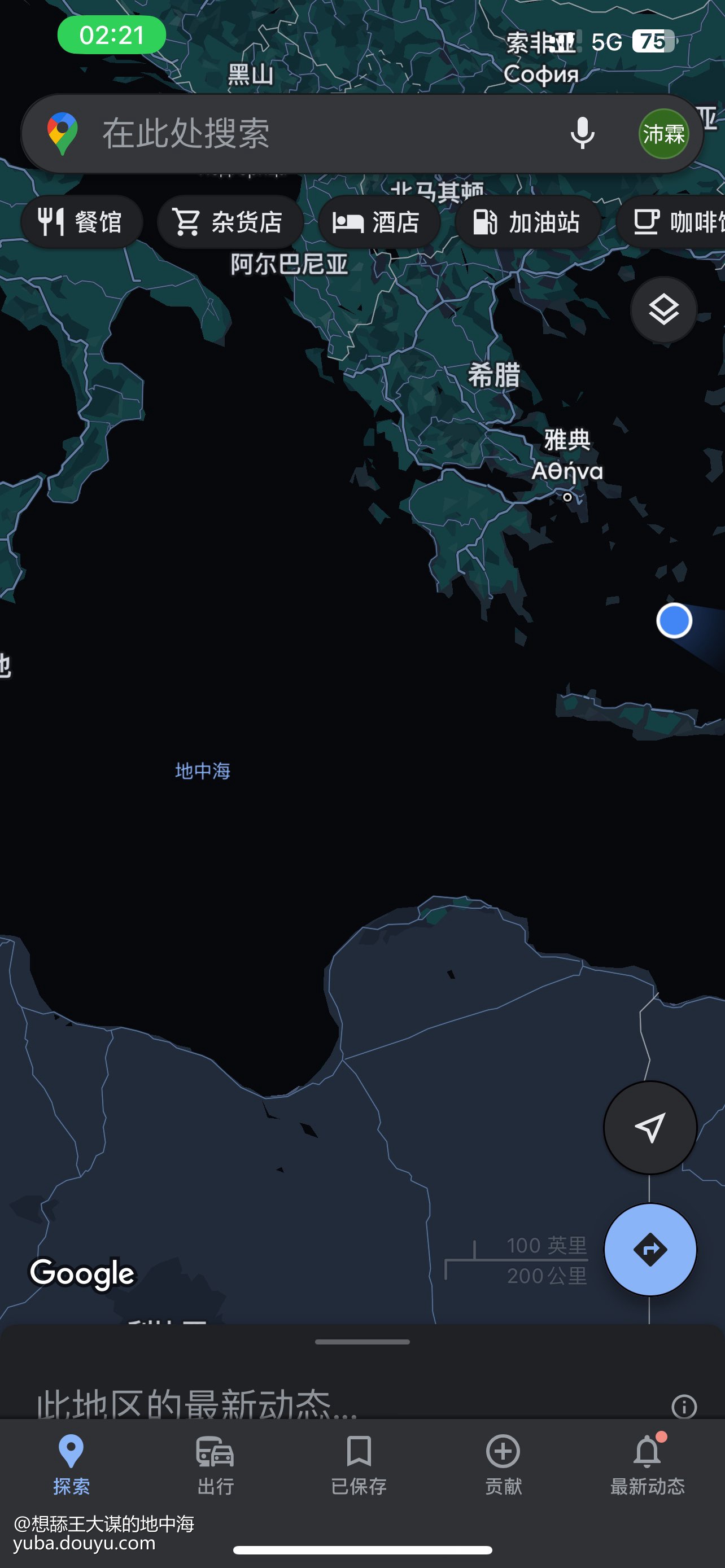The image size is (725, 1568).
Task: Select the 杂货店 category chip
Action: tap(229, 222)
